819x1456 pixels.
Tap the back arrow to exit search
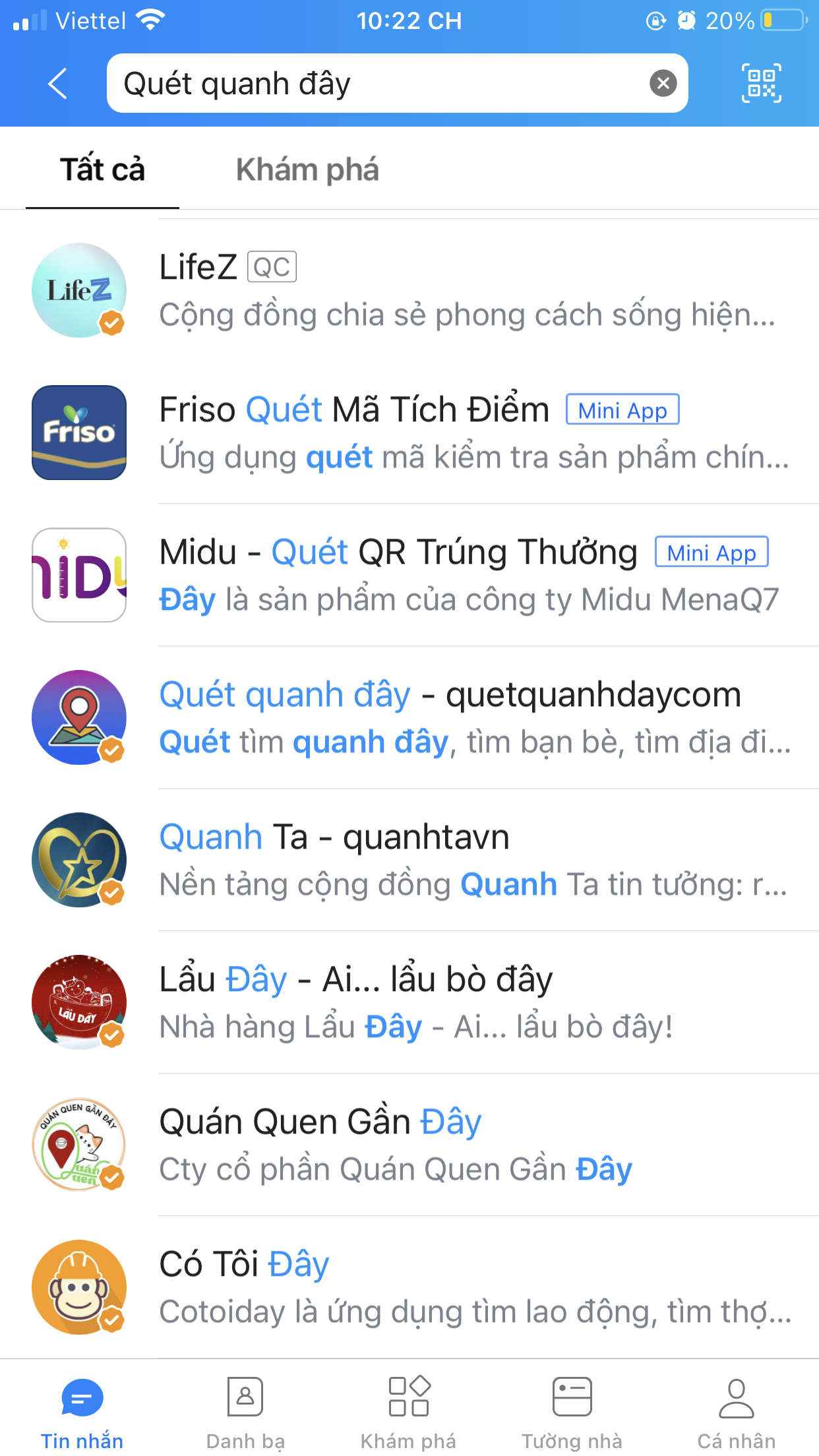coord(56,84)
